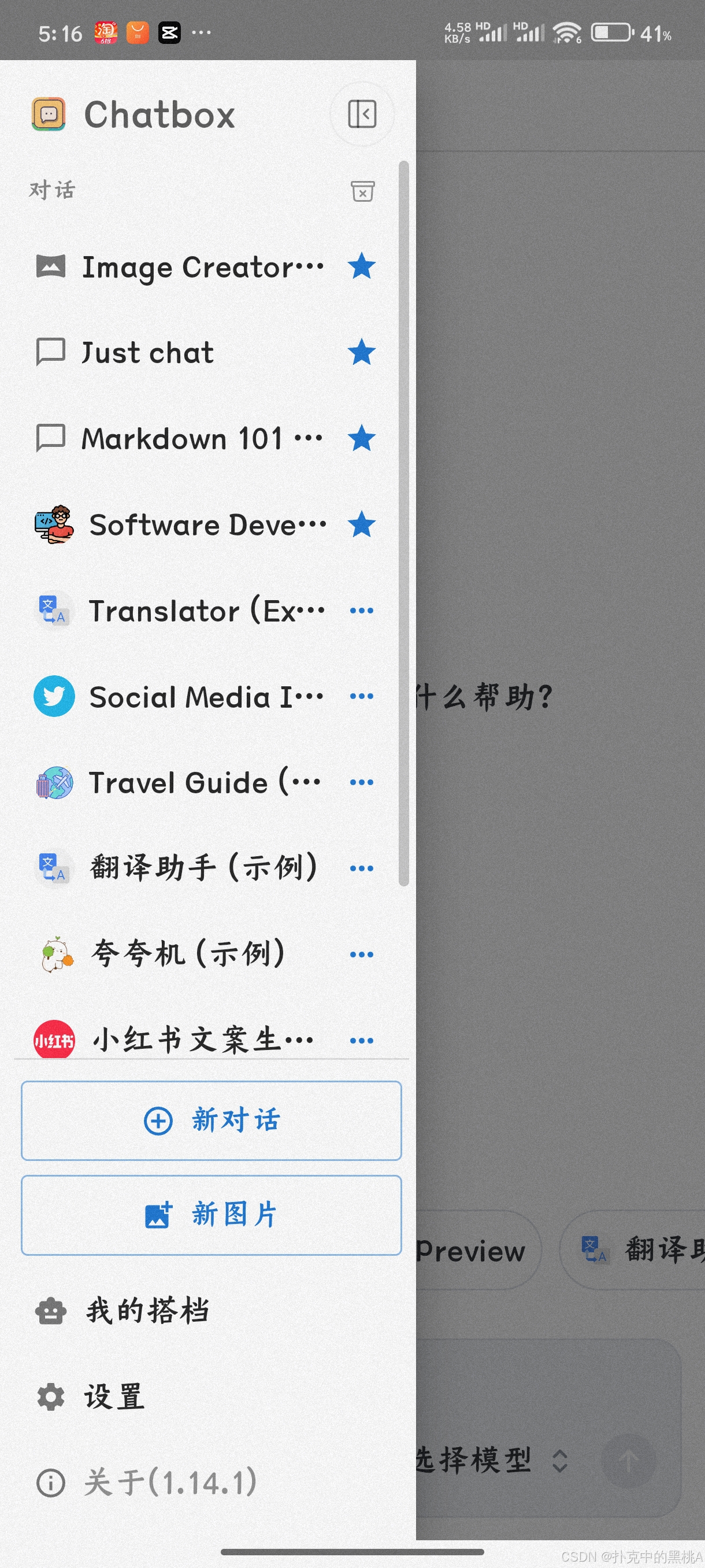Create a new image with 新图片
This screenshot has width=705, height=1568.
[x=211, y=1215]
